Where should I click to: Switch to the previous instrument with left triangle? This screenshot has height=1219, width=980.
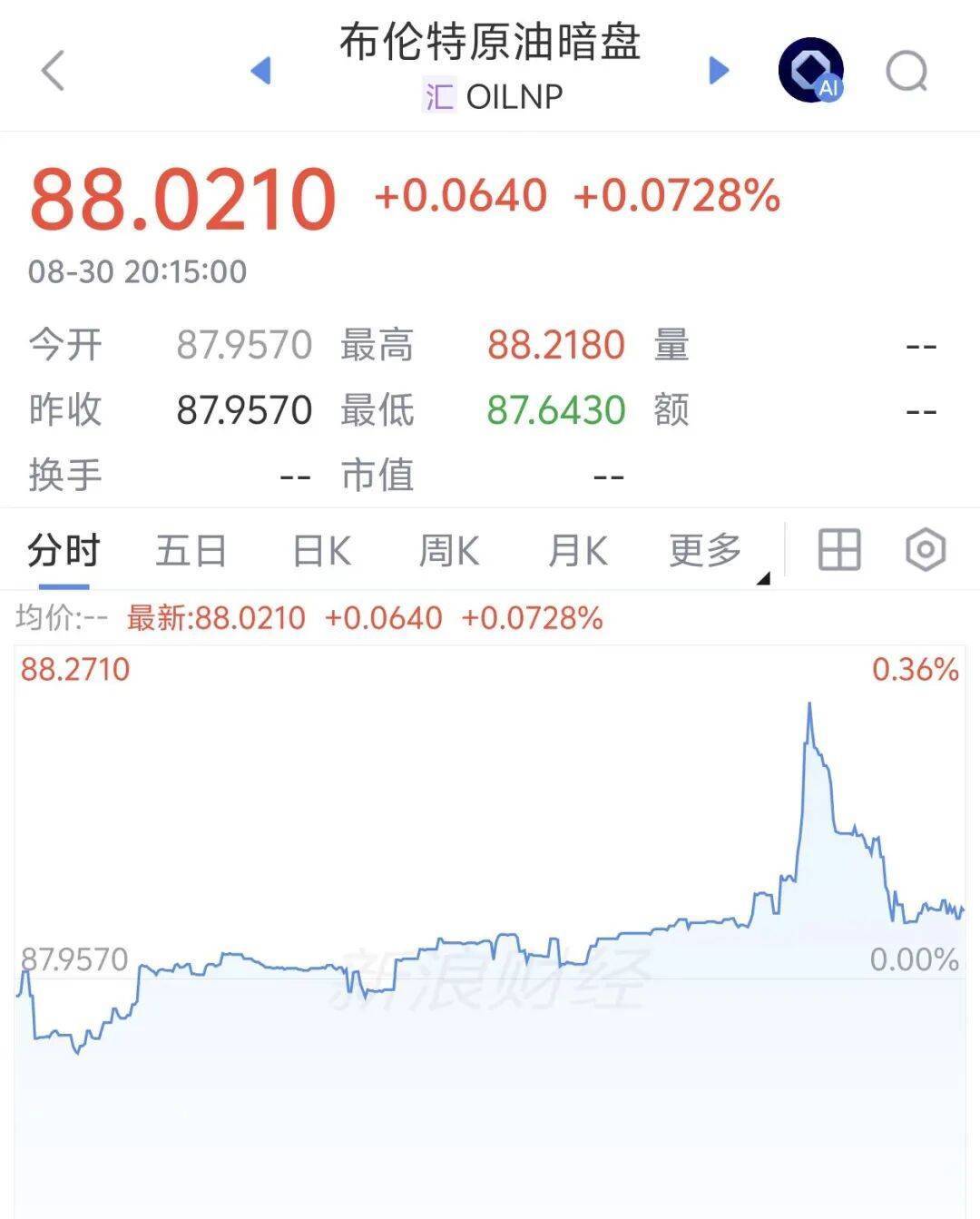(261, 70)
